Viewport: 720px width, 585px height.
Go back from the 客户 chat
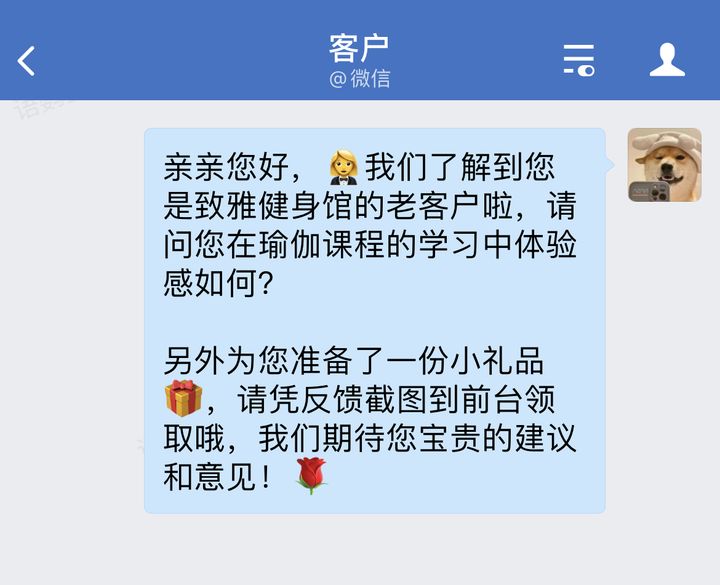[x=27, y=60]
